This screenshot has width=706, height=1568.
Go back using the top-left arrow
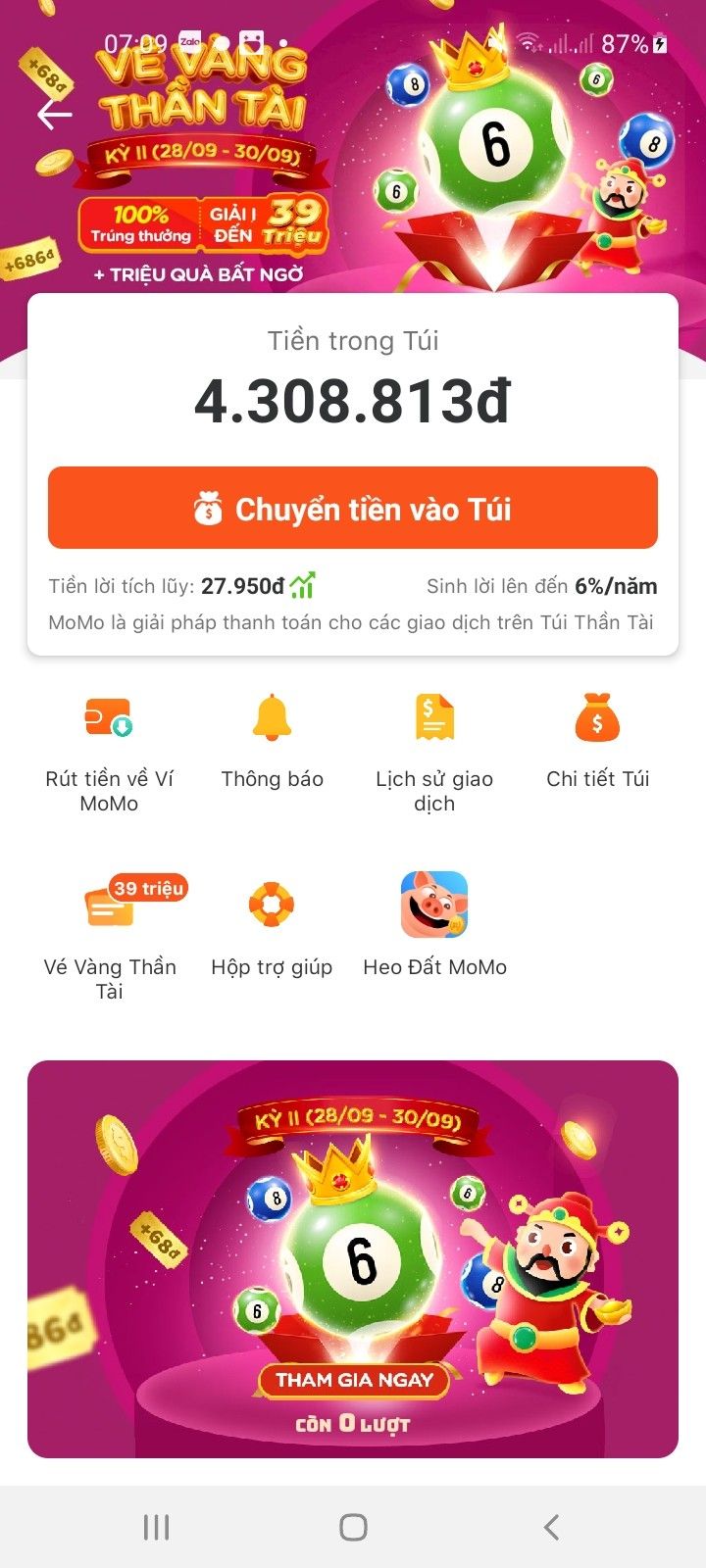click(55, 115)
